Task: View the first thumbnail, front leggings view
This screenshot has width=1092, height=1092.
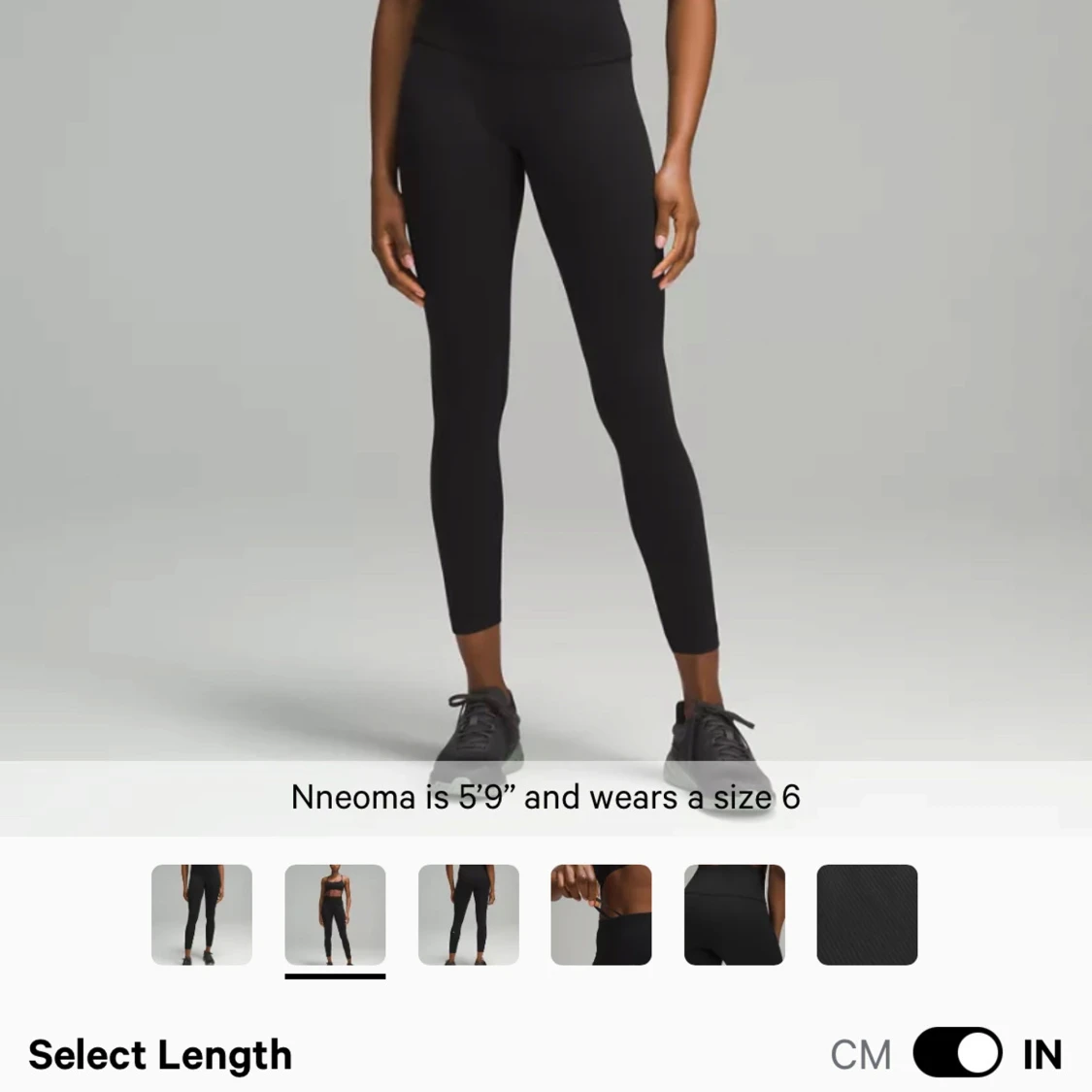Action: [202, 914]
